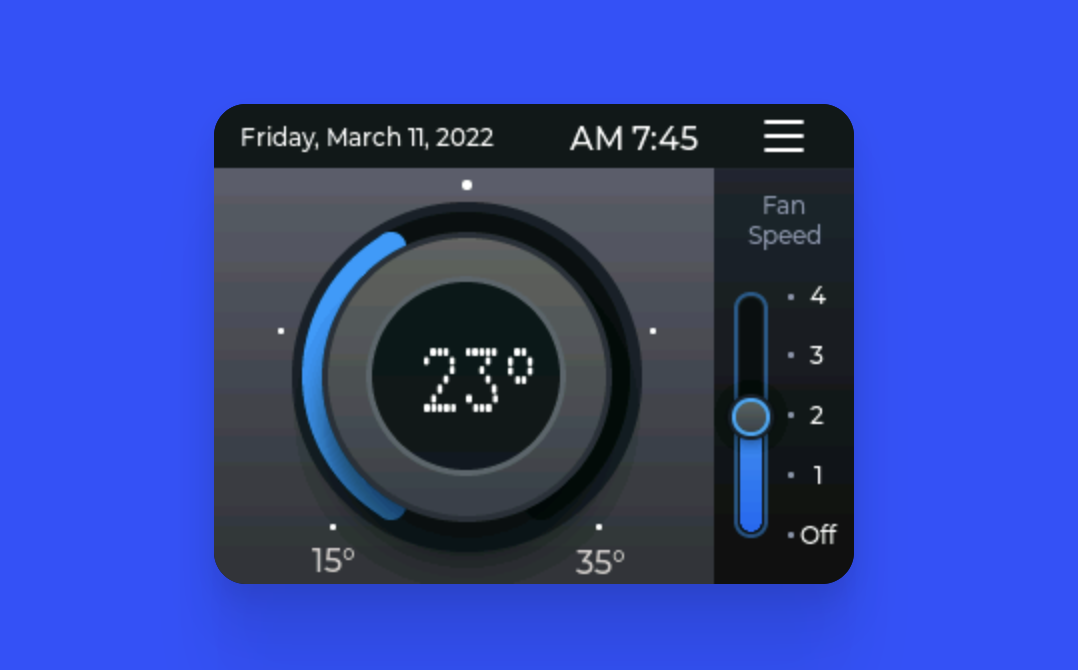Open the hamburger menu

pos(784,136)
